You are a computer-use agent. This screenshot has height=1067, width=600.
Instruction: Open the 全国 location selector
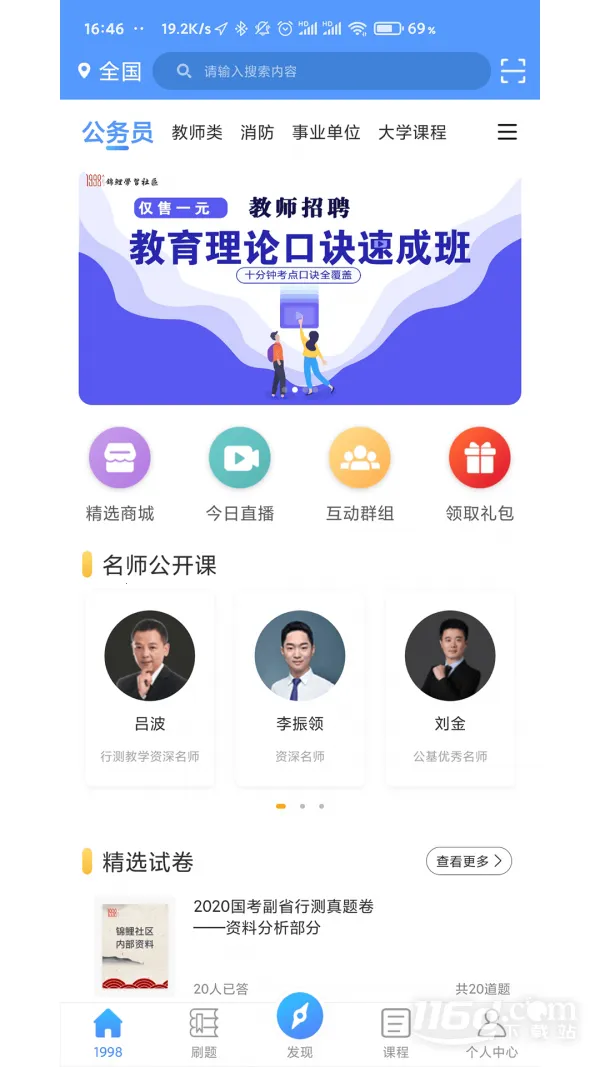pyautogui.click(x=110, y=71)
